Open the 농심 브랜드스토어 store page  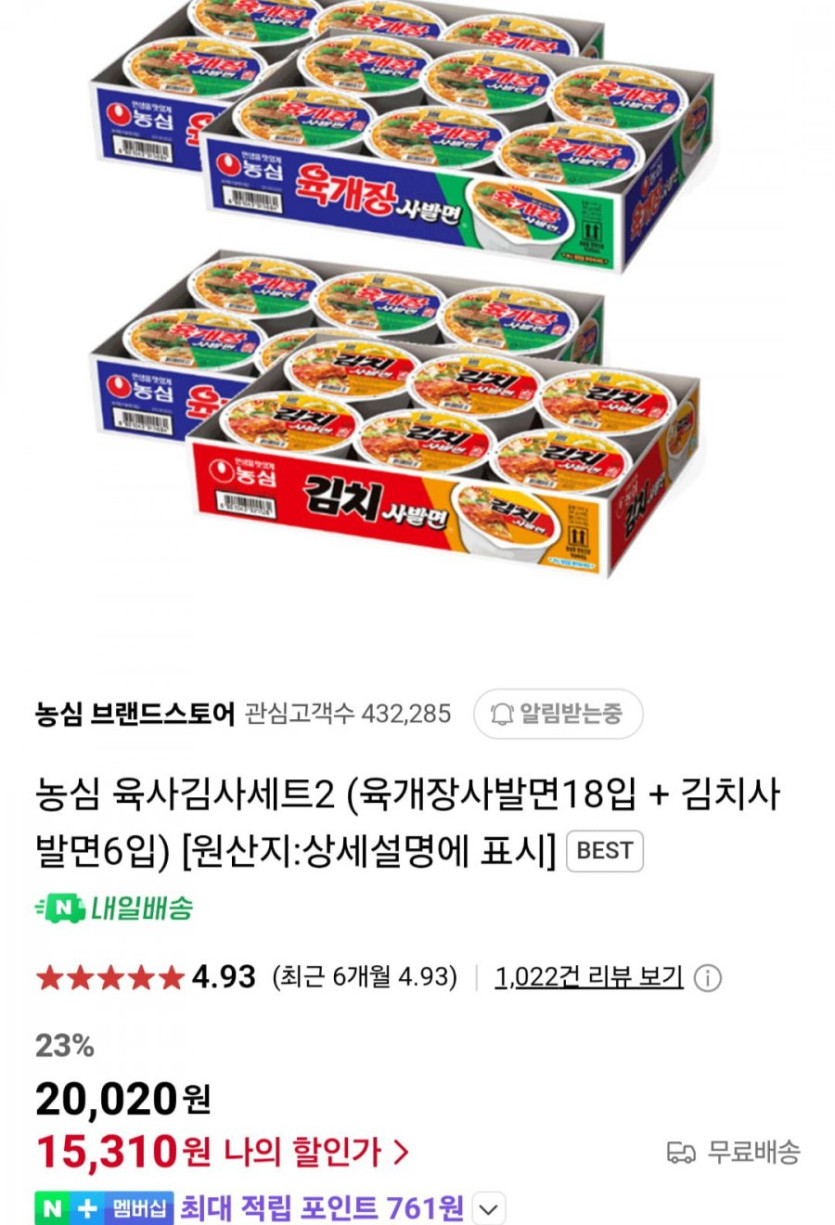click(135, 714)
